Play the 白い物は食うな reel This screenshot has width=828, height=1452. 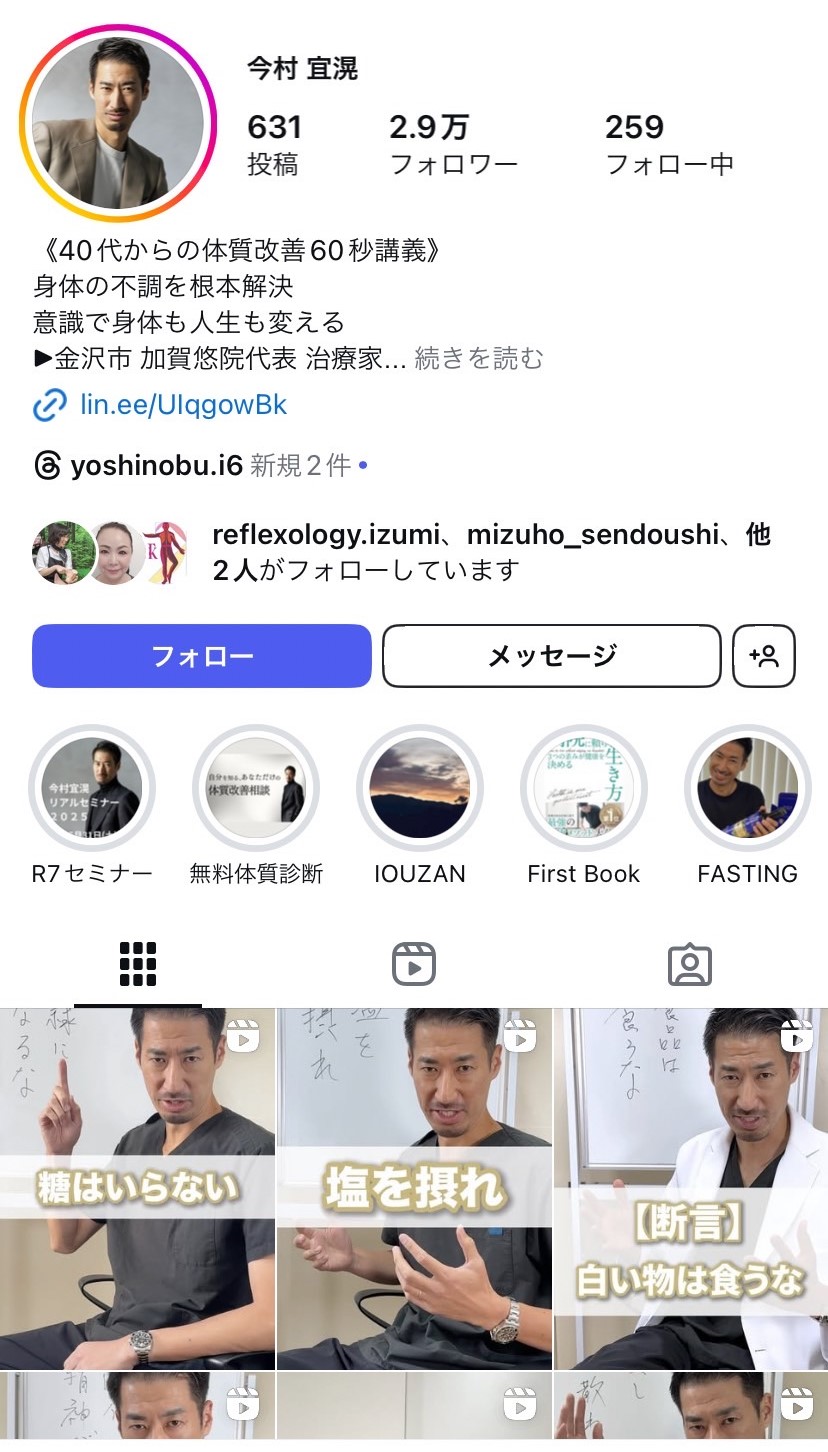click(691, 1188)
